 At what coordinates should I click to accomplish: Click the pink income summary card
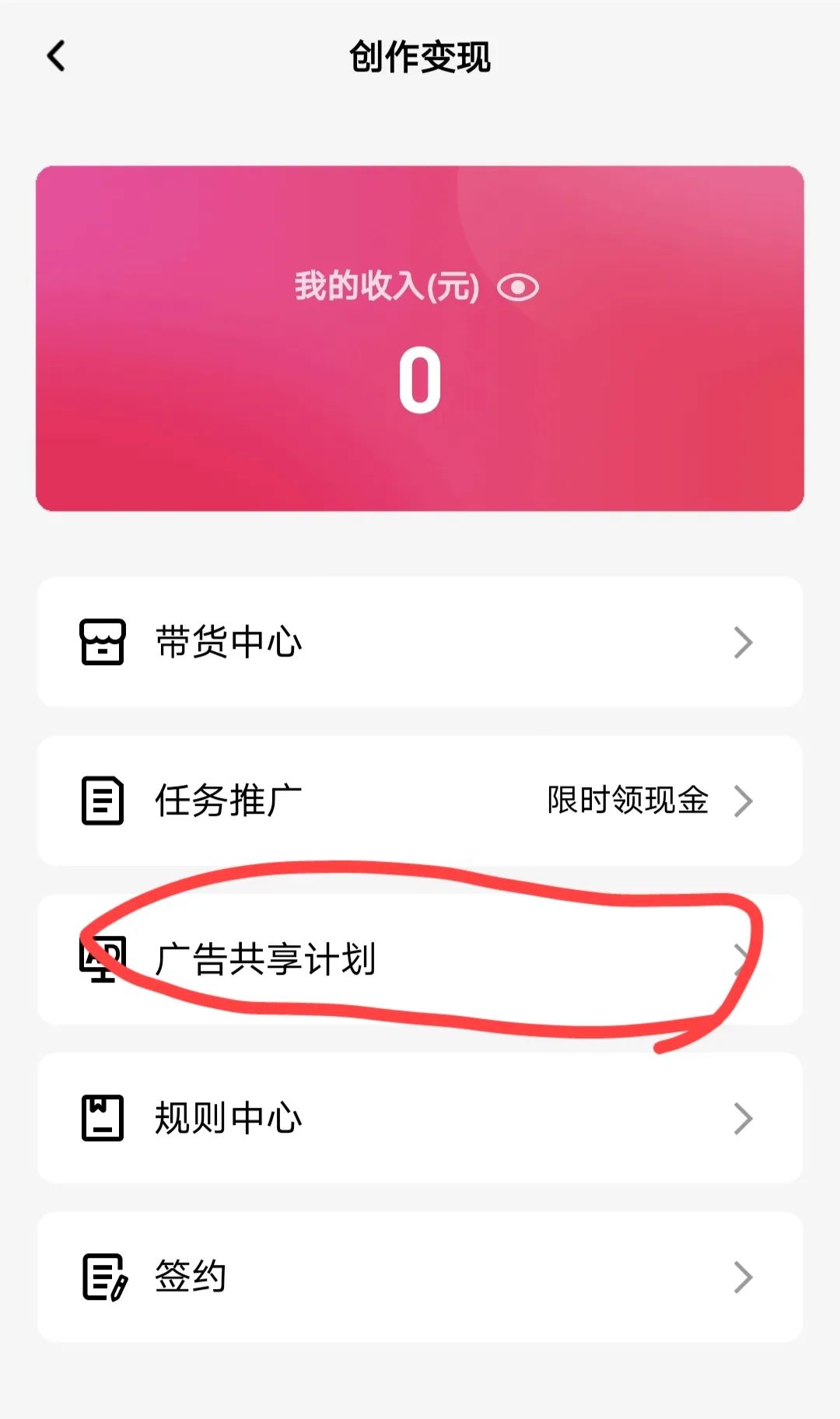pos(420,335)
